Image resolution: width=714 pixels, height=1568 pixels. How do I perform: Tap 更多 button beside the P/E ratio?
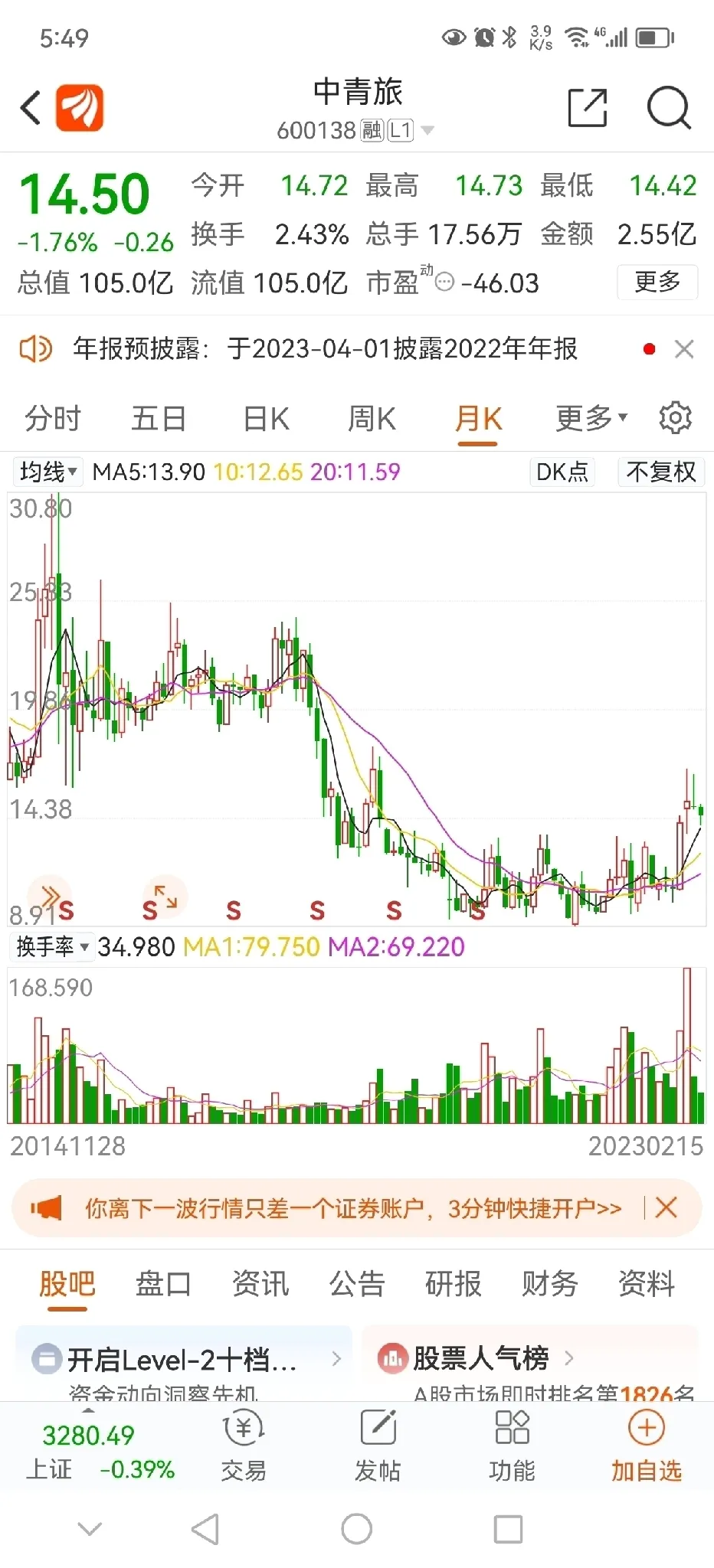pos(657,282)
